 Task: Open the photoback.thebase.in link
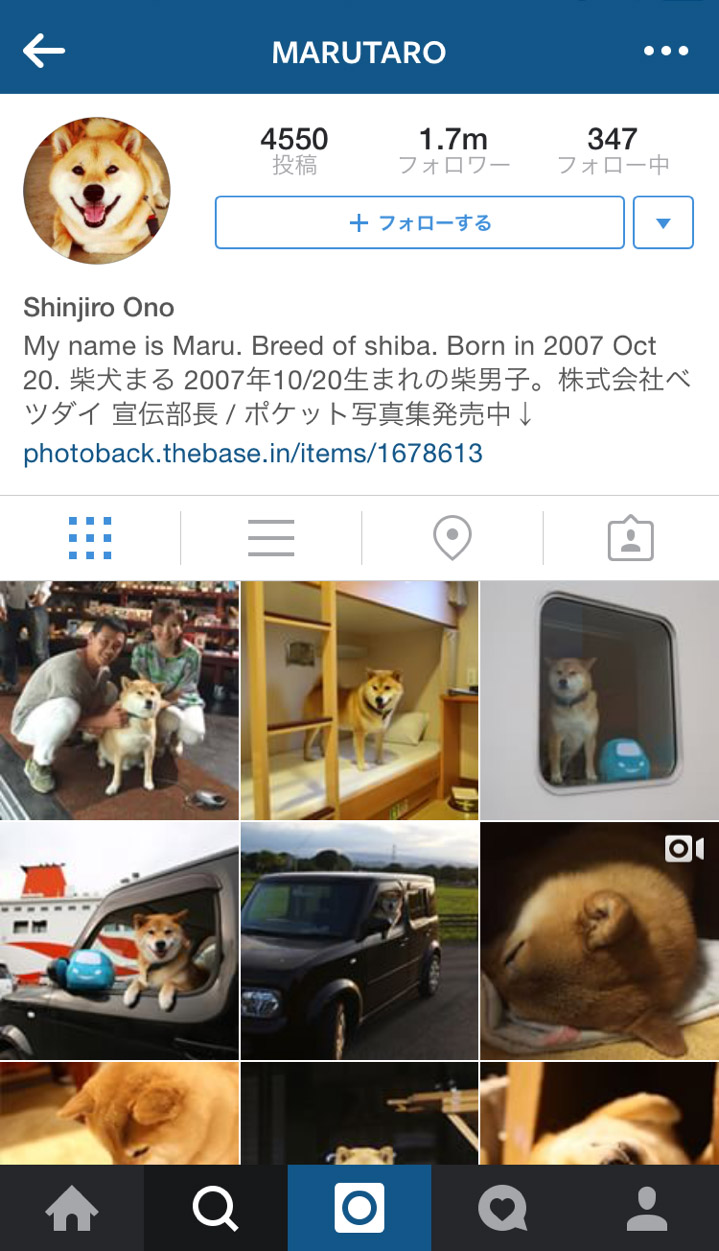(253, 453)
